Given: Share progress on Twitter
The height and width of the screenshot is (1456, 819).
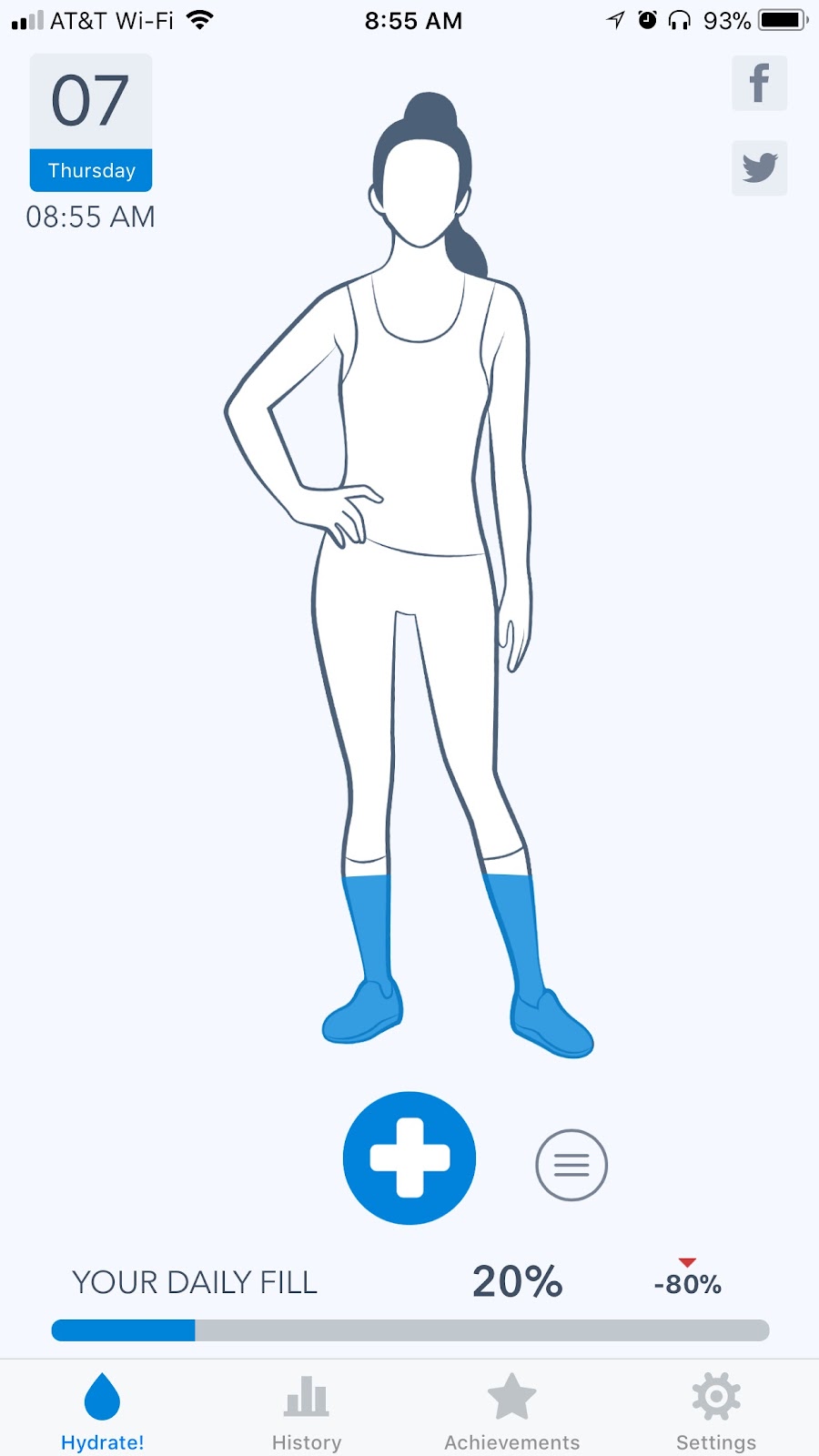Looking at the screenshot, I should click(x=759, y=167).
